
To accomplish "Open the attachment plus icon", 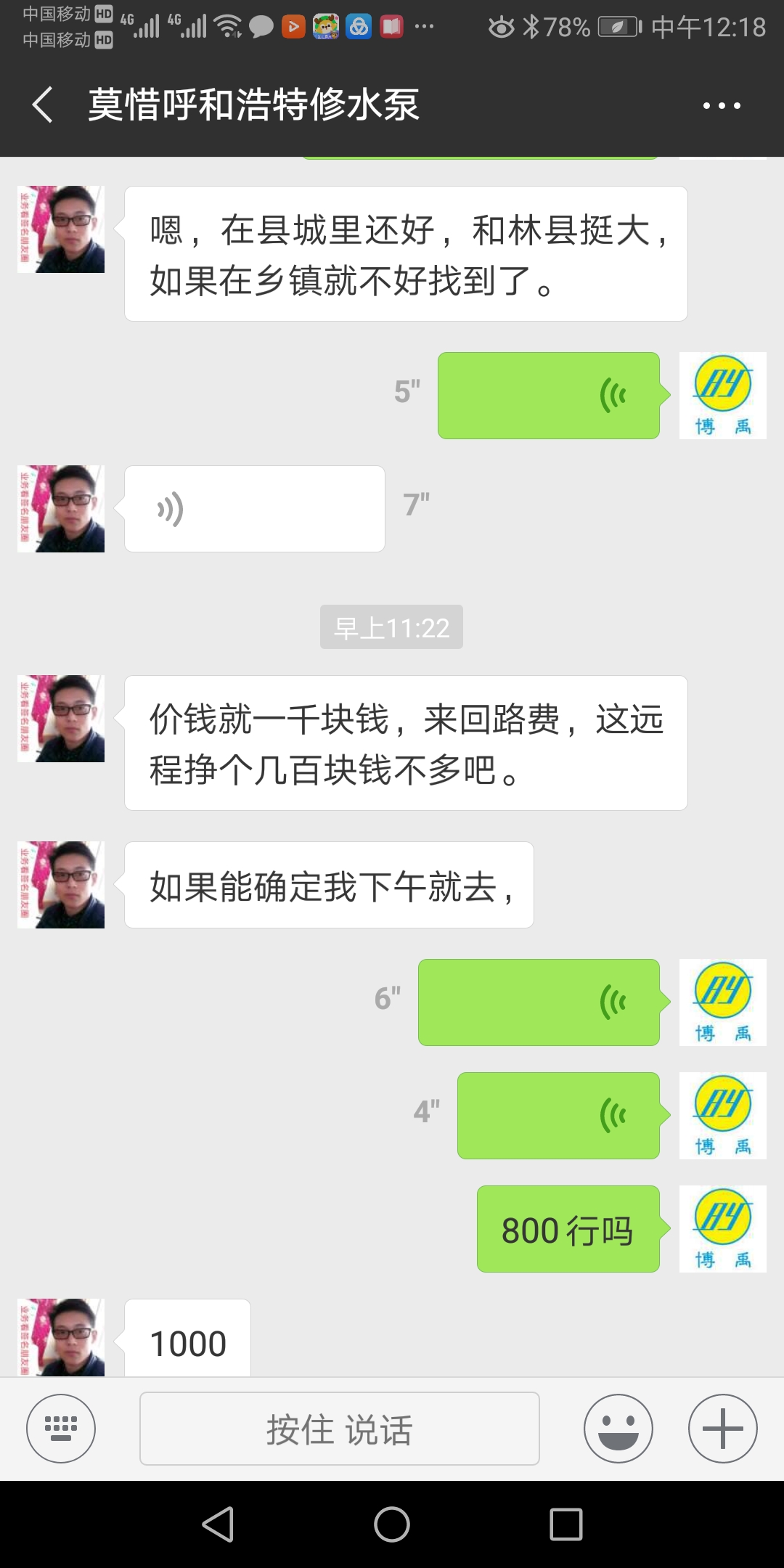I will 722,1428.
